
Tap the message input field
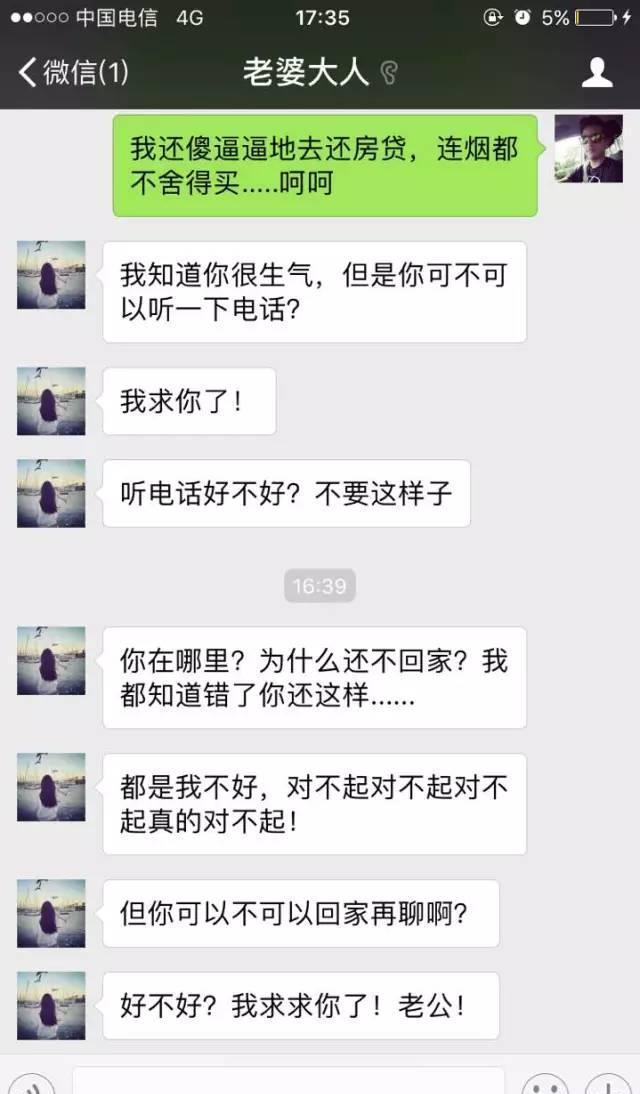[x=288, y=1082]
